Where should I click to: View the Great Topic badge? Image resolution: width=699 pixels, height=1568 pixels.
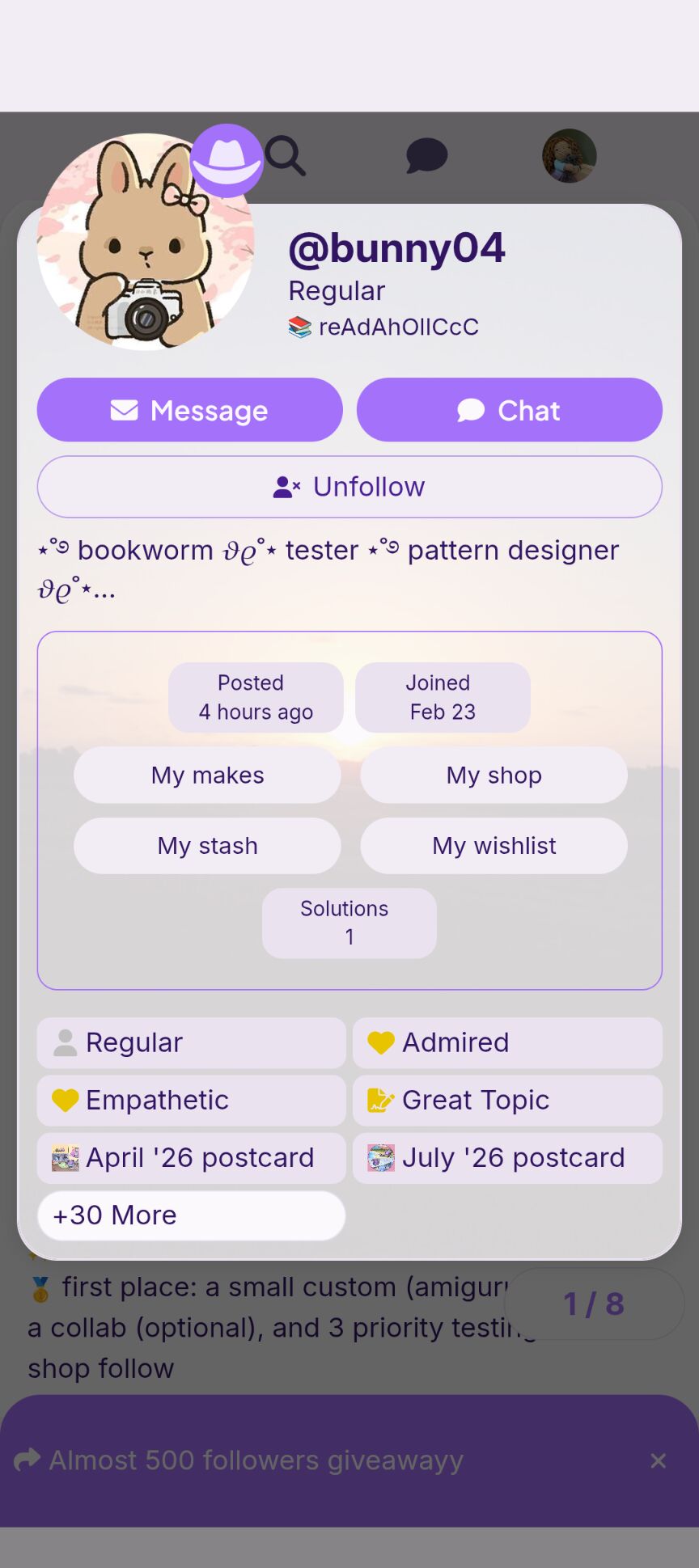tap(507, 1100)
